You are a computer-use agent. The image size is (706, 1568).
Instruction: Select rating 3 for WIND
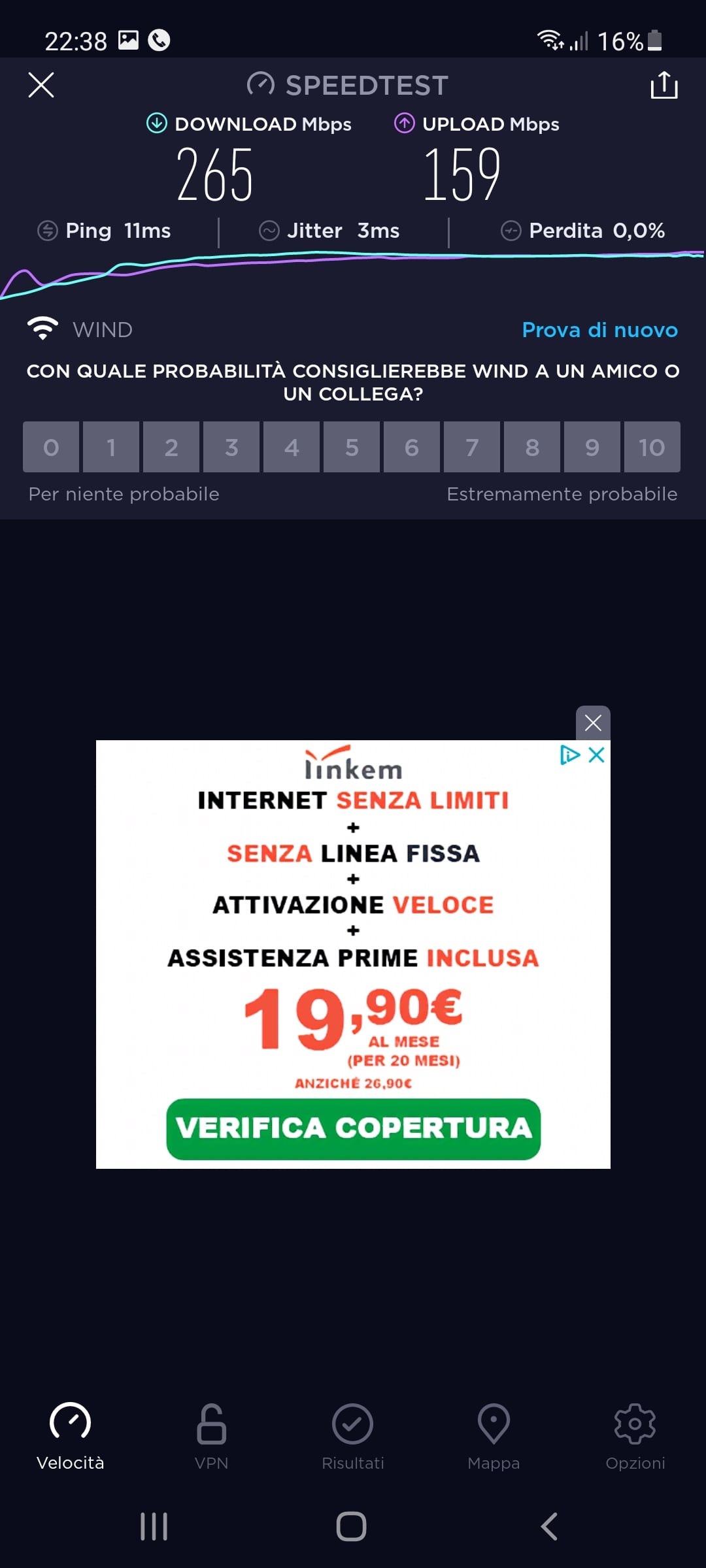231,447
